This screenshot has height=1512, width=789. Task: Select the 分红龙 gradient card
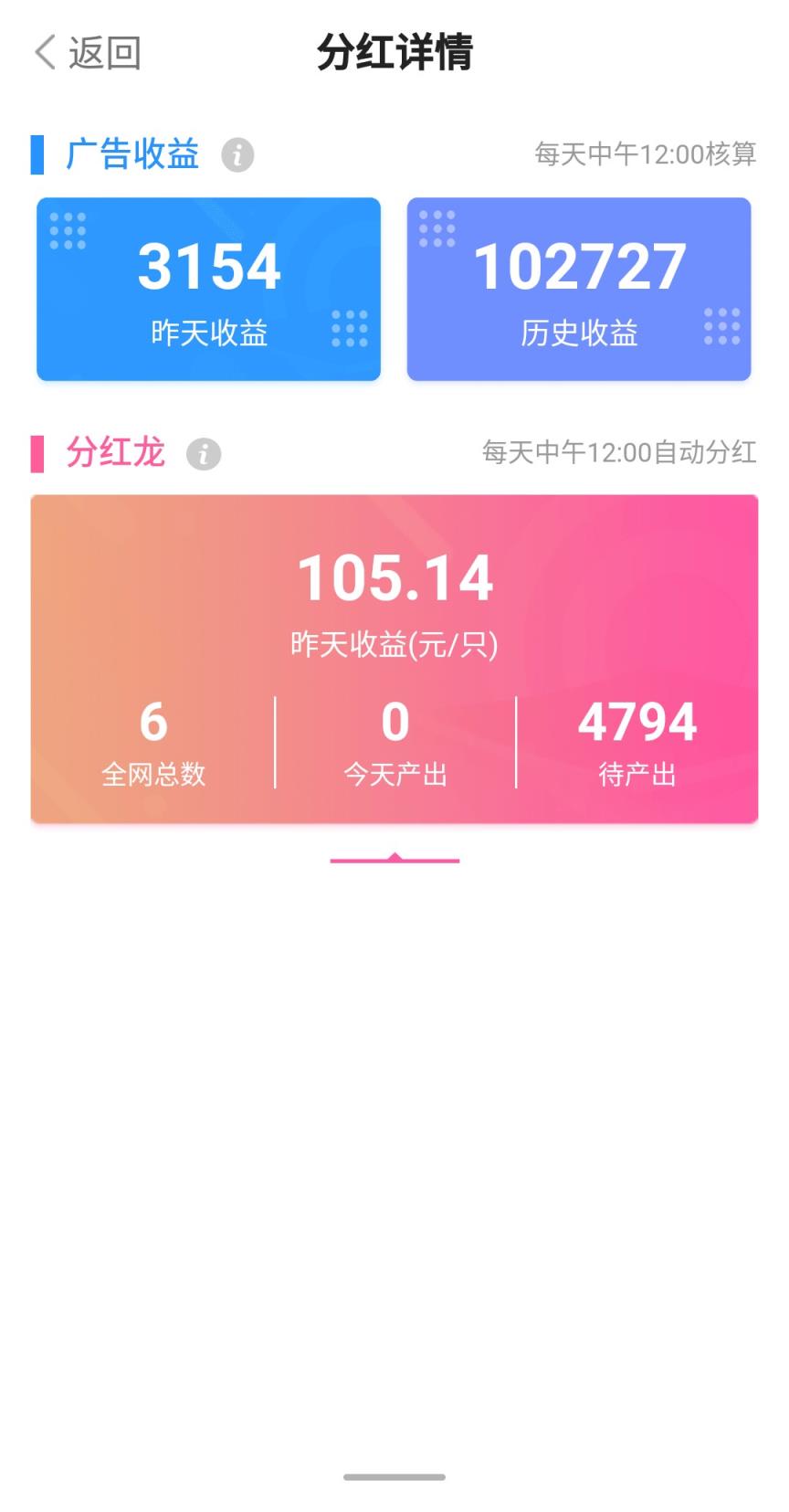pos(394,660)
